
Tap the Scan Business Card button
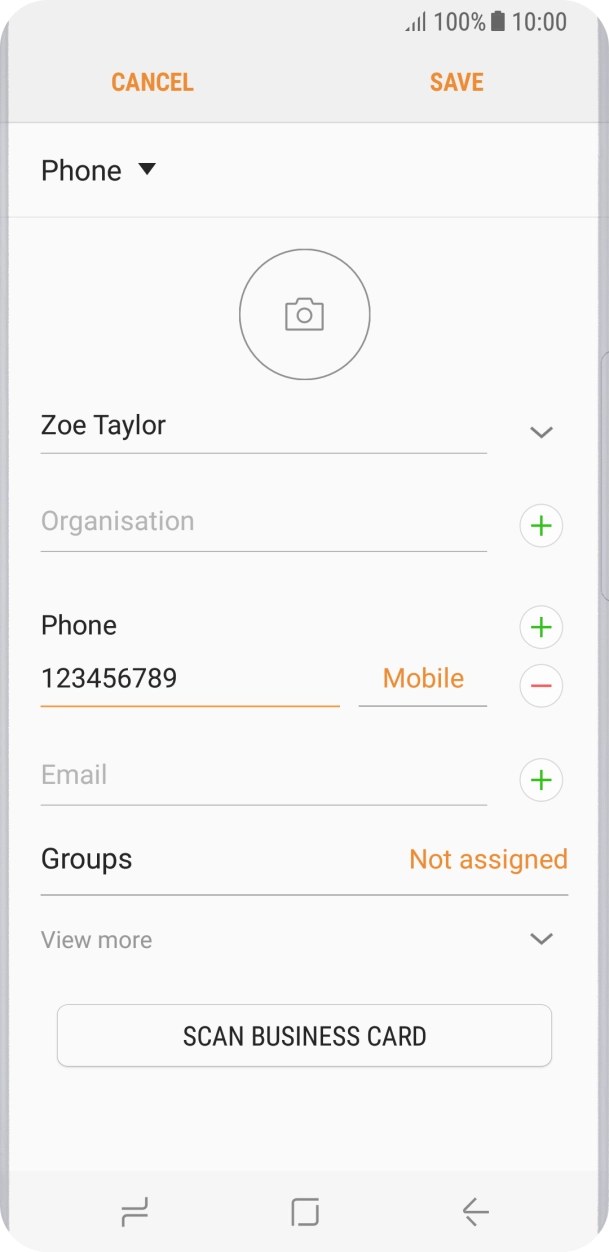pyautogui.click(x=304, y=1036)
